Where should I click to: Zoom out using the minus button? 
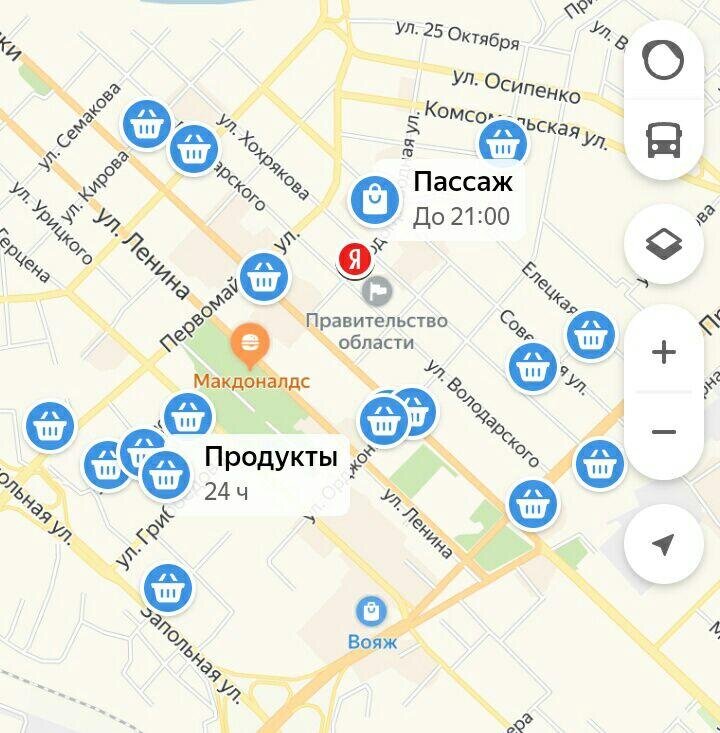click(x=666, y=430)
